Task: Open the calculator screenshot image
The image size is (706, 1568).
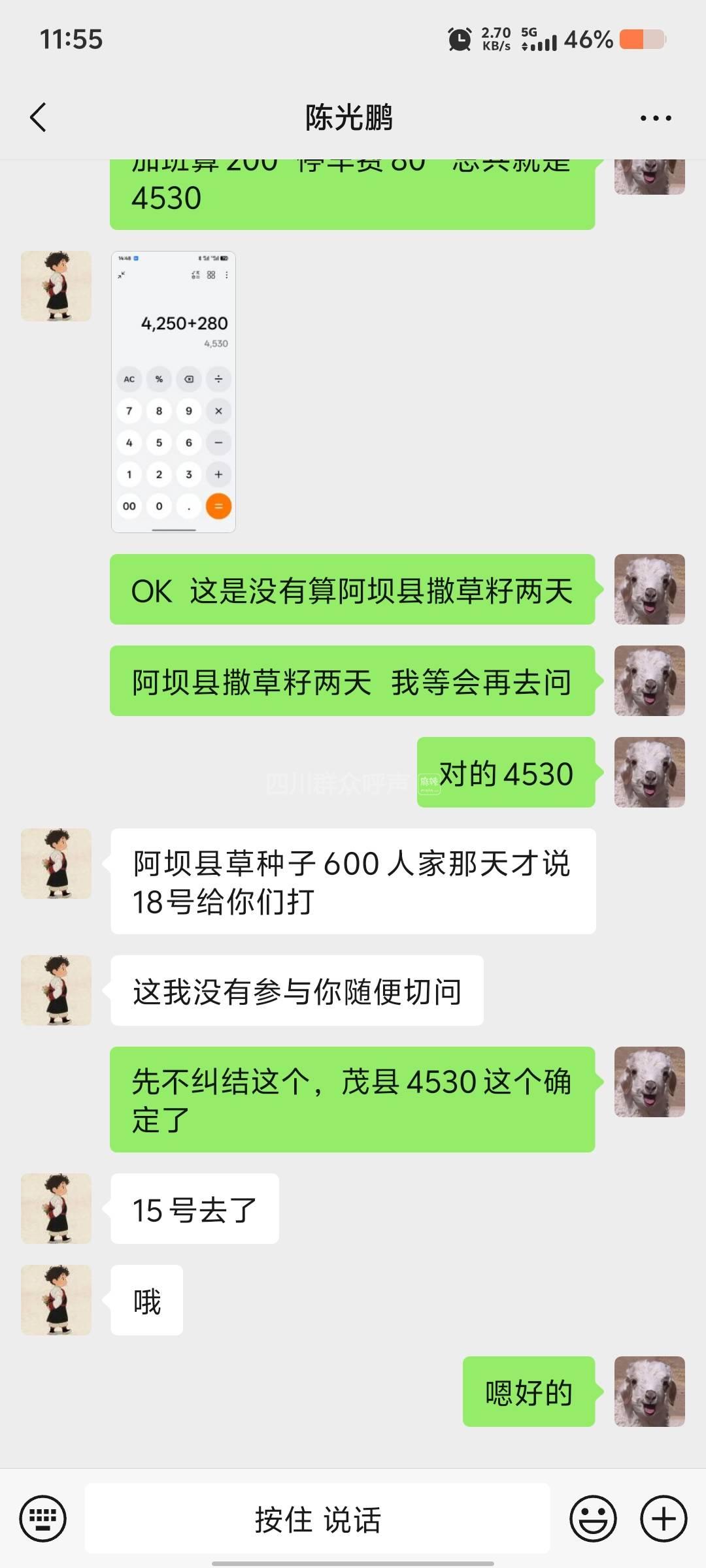Action: point(173,392)
